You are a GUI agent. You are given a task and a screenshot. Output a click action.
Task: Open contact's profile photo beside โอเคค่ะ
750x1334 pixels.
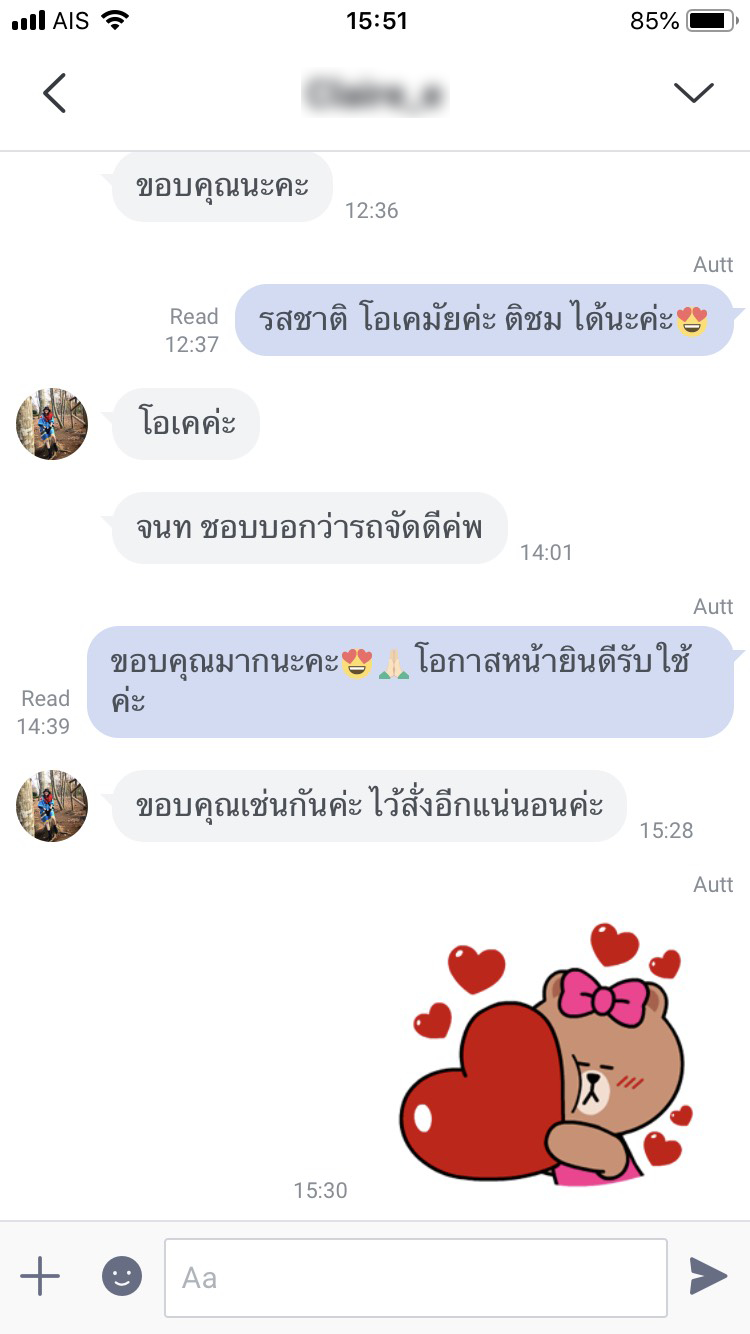[52, 424]
